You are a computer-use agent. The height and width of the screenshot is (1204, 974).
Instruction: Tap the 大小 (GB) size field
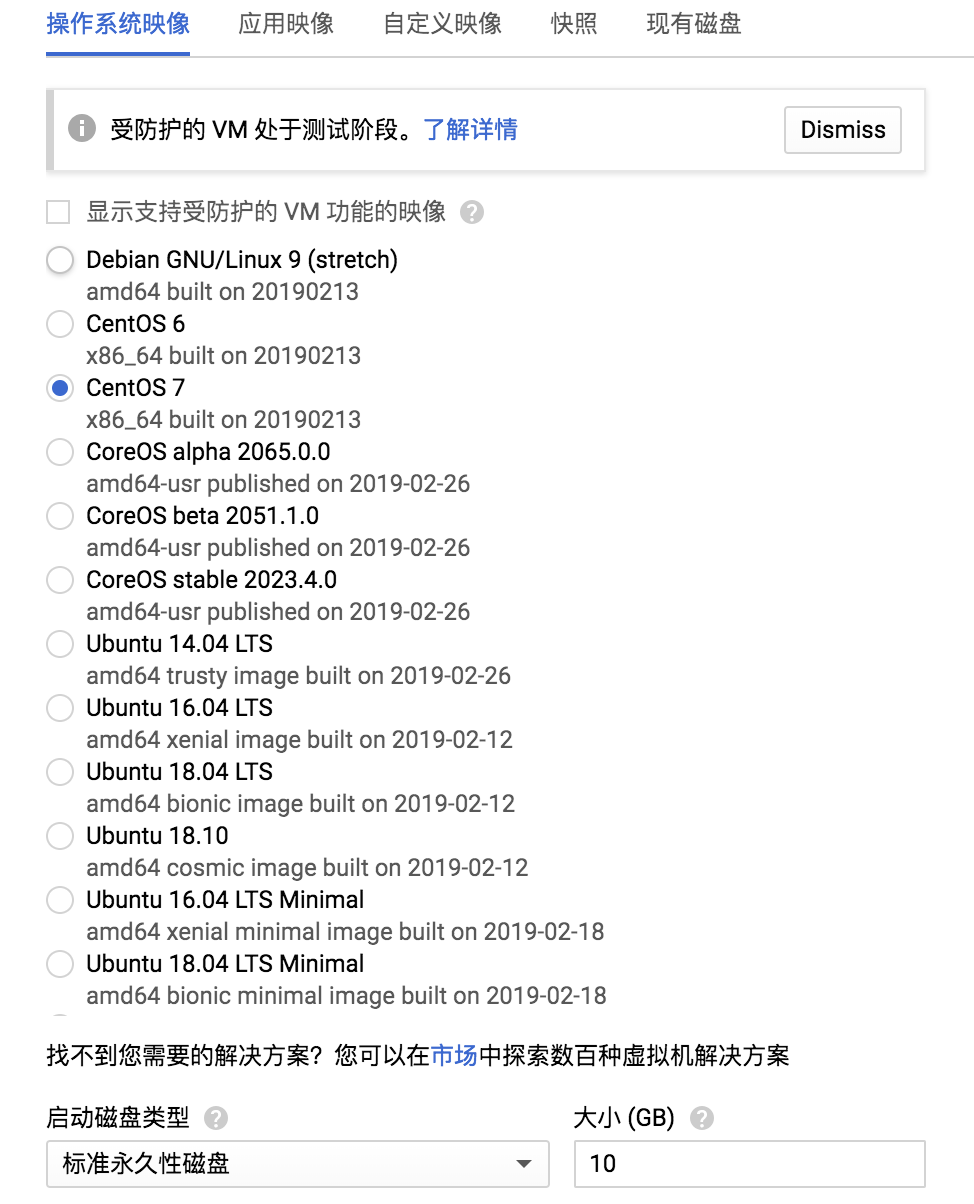[749, 1164]
